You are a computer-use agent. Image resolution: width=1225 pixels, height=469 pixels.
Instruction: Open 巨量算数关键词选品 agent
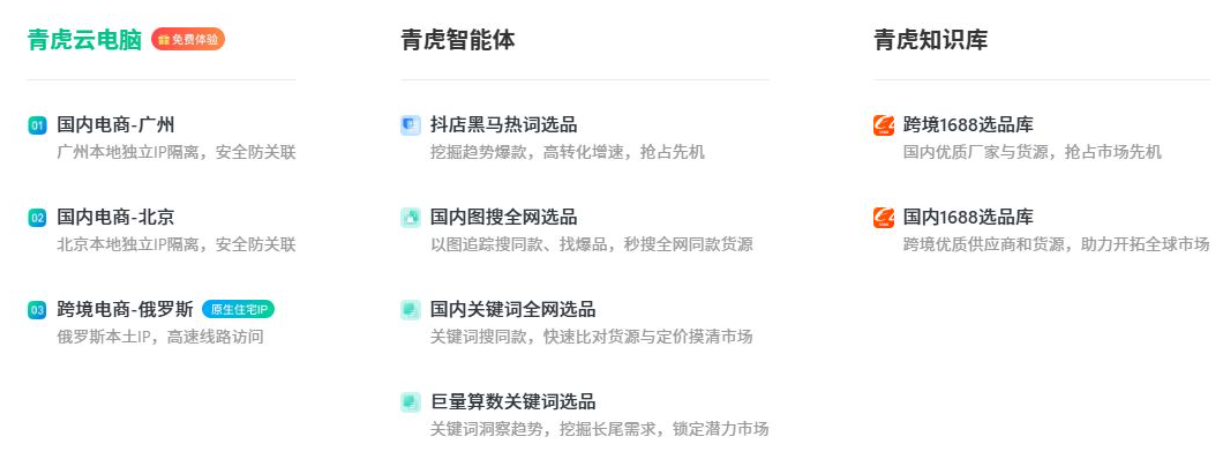513,401
